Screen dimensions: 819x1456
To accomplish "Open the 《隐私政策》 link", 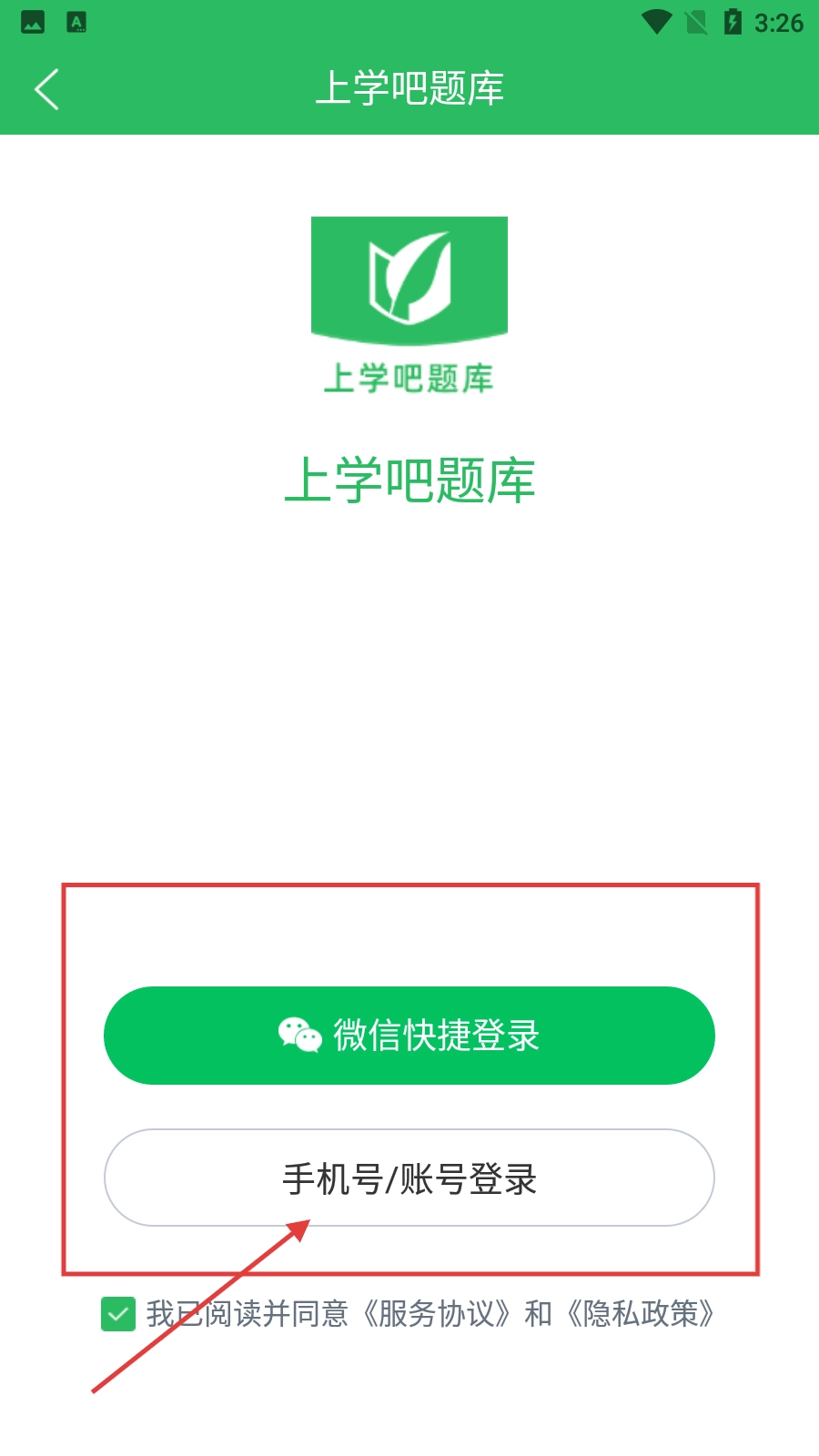I will tap(641, 1314).
